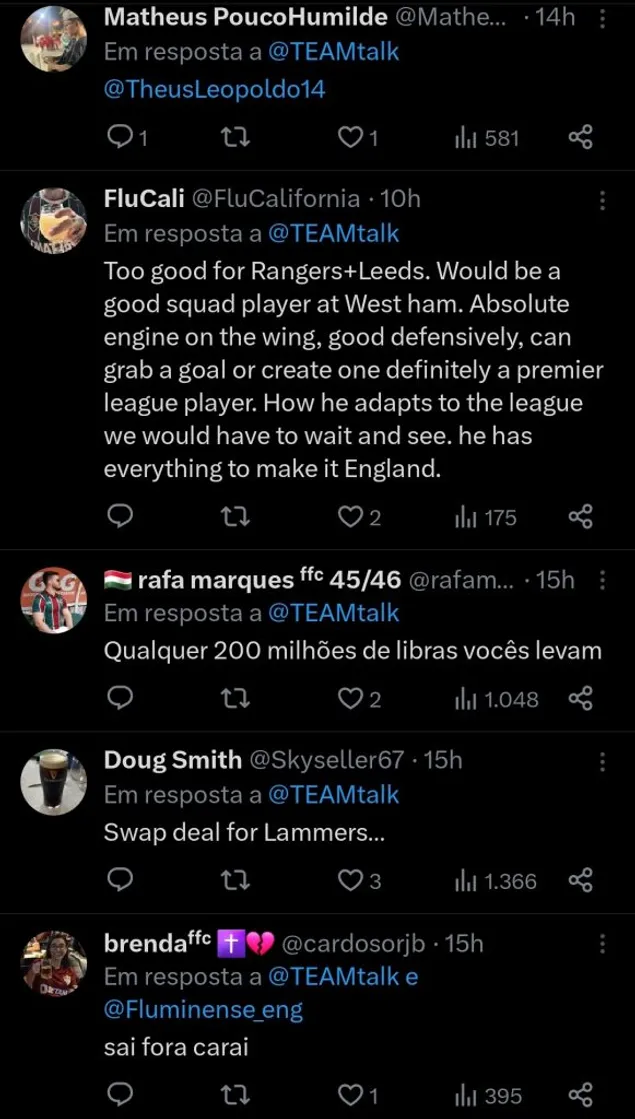Reply to rafa marques' post
Viewport: 635px width, 1119px height.
pos(120,699)
